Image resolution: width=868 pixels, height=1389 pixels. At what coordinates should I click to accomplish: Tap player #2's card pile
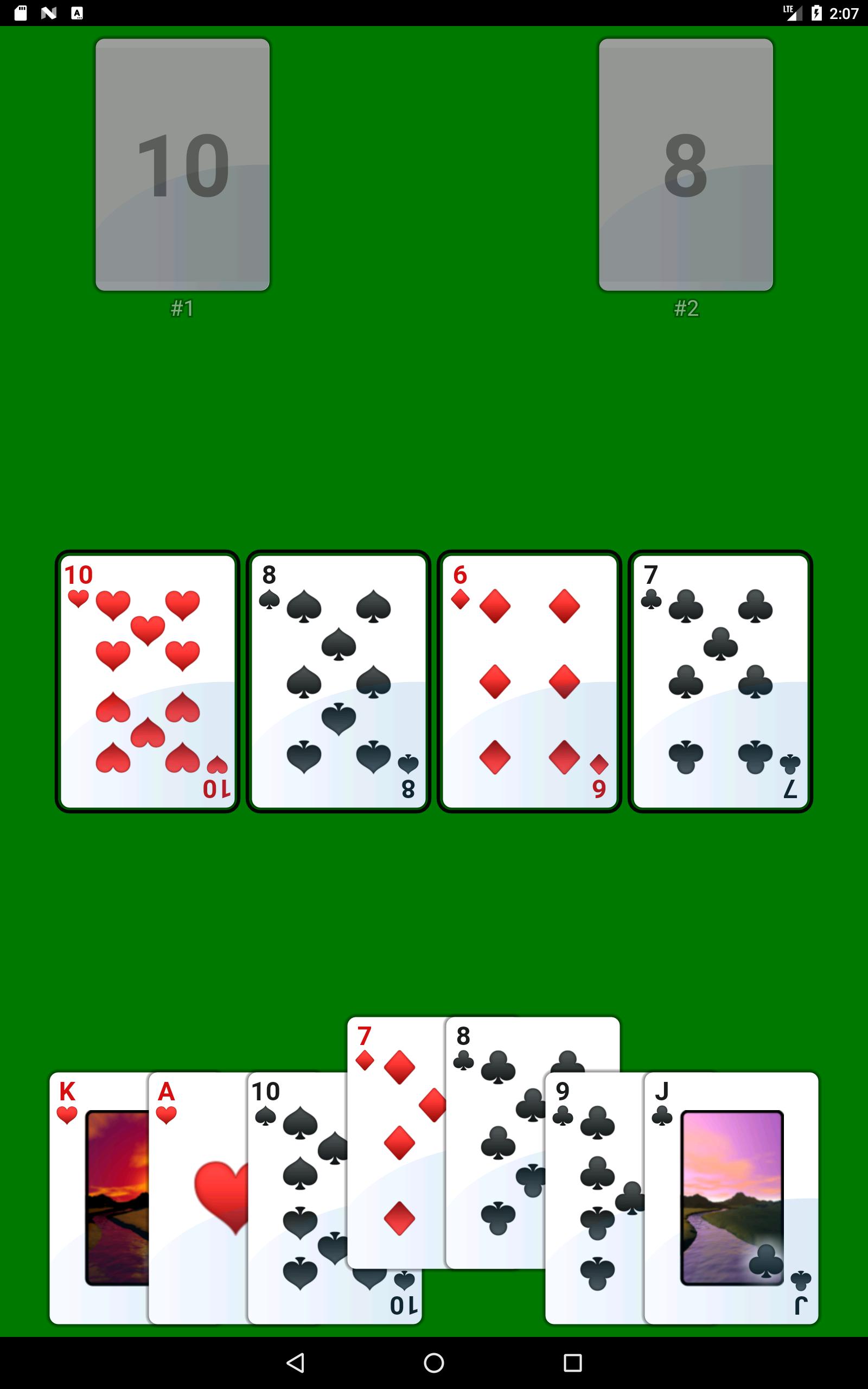[685, 165]
